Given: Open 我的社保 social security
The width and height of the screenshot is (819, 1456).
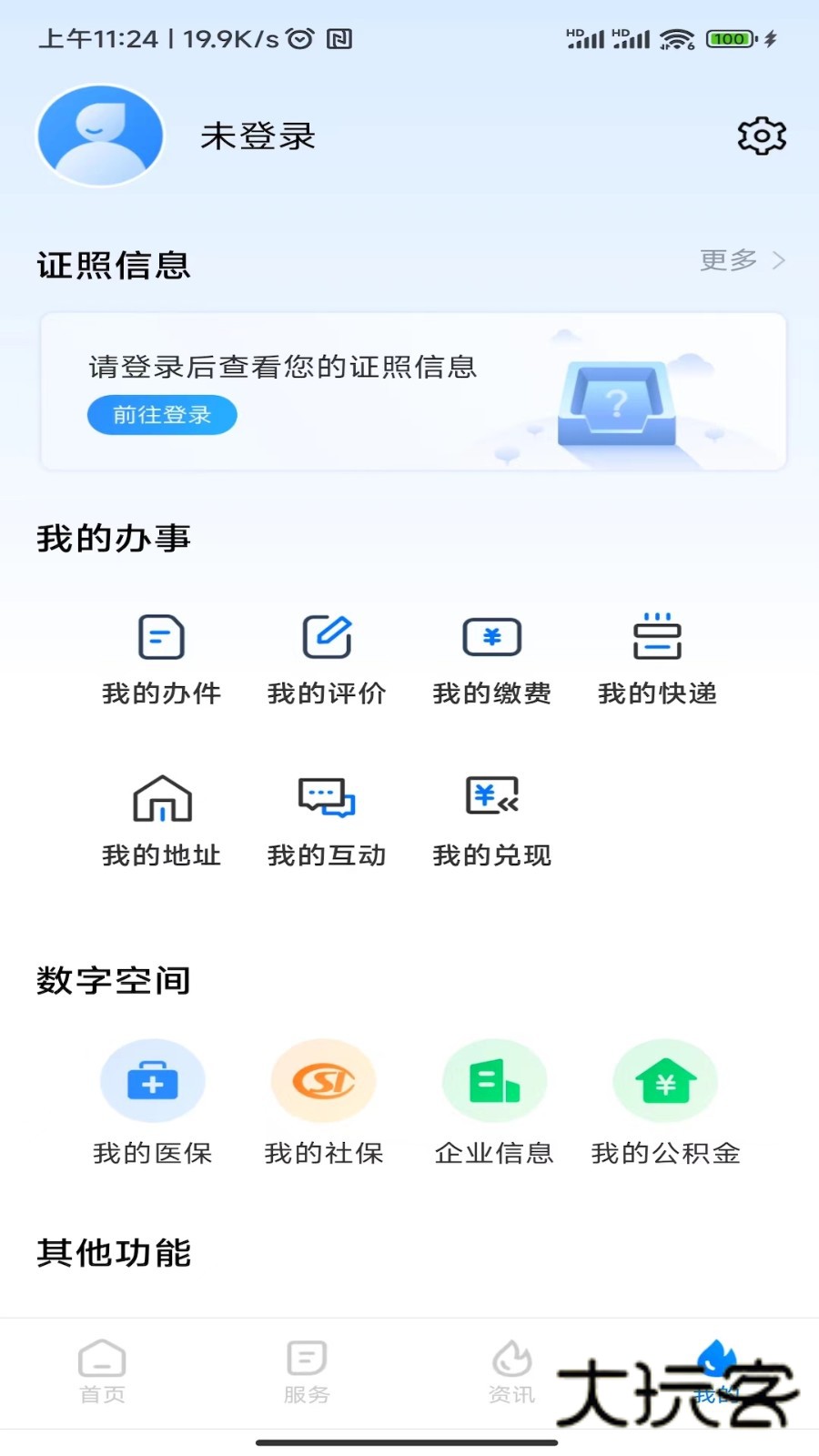Looking at the screenshot, I should click(324, 1101).
